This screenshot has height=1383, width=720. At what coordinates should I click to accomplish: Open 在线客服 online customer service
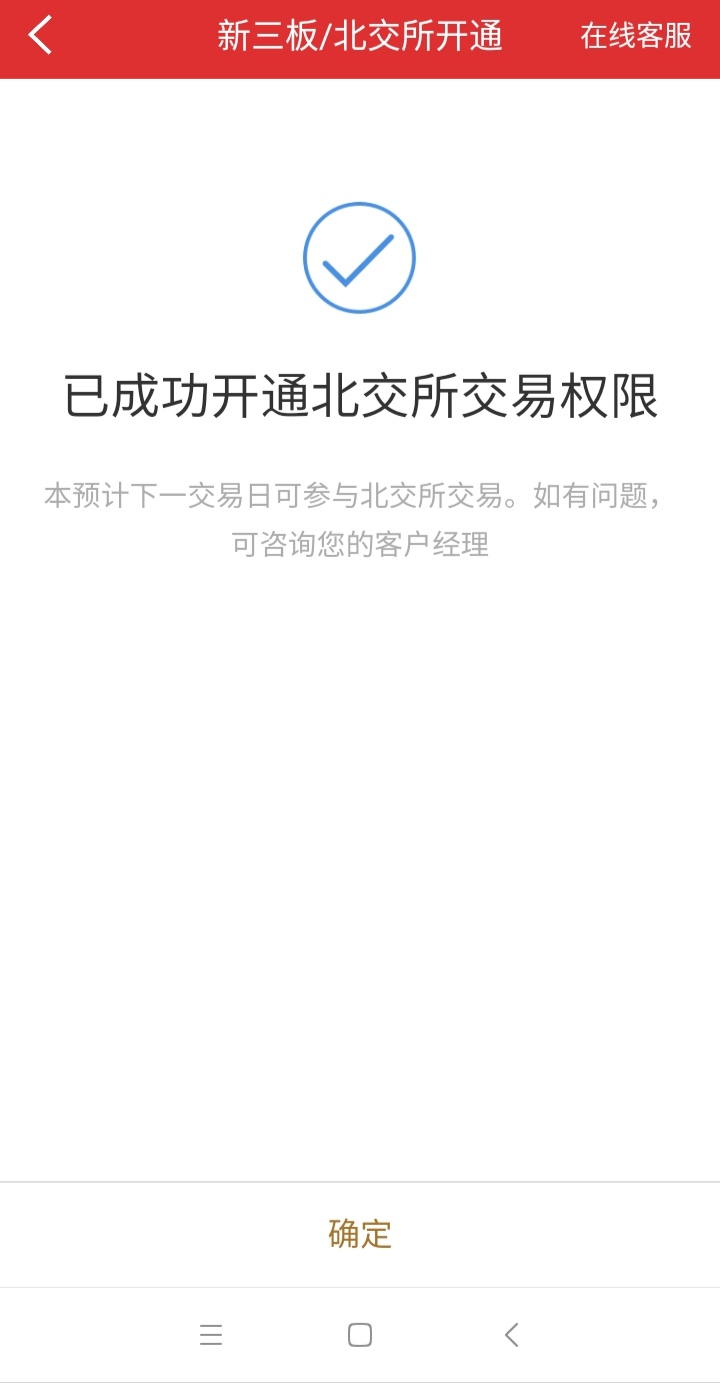point(636,36)
